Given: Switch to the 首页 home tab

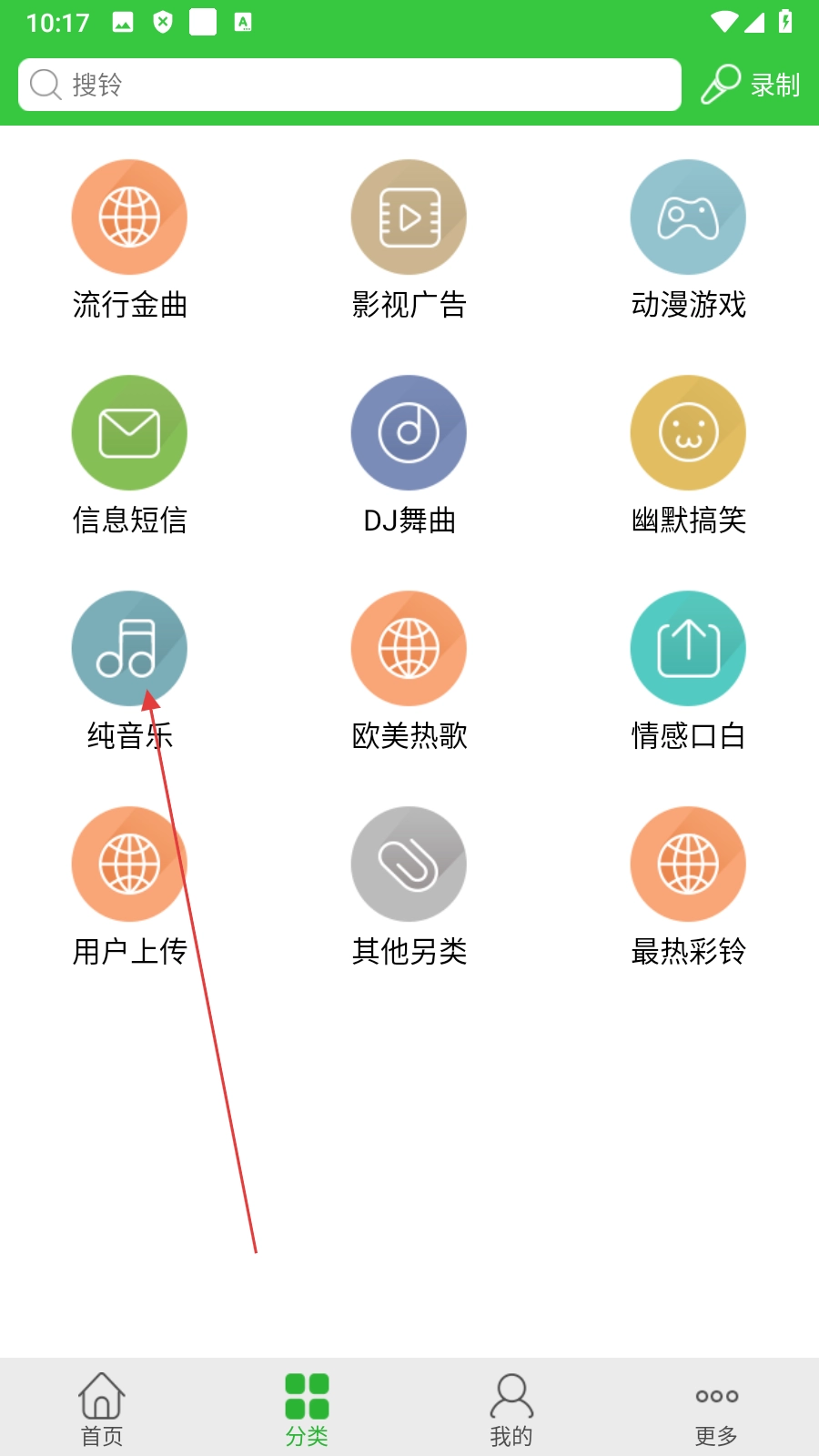Looking at the screenshot, I should [x=102, y=1406].
